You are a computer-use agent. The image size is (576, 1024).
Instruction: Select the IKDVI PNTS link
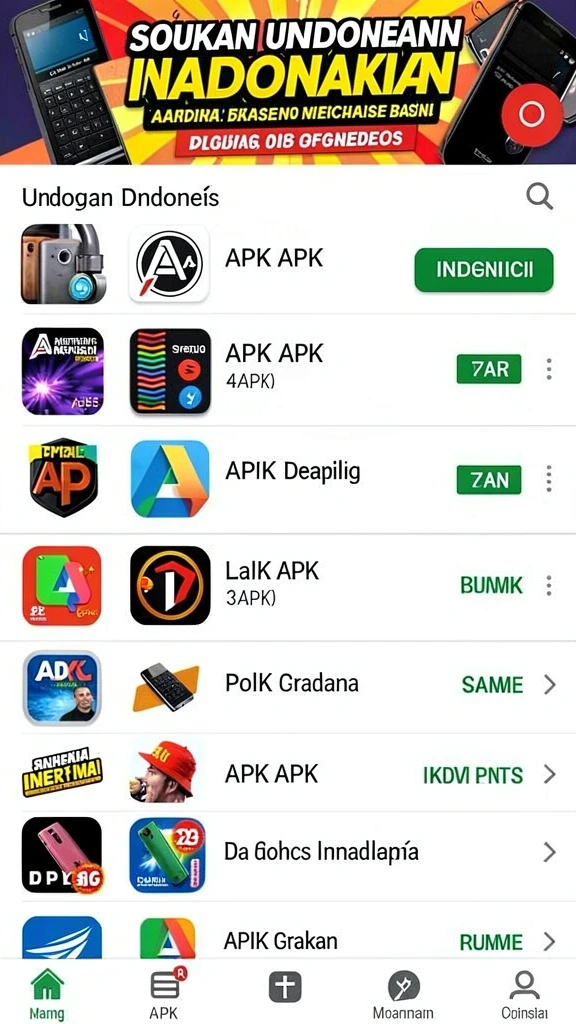click(473, 775)
